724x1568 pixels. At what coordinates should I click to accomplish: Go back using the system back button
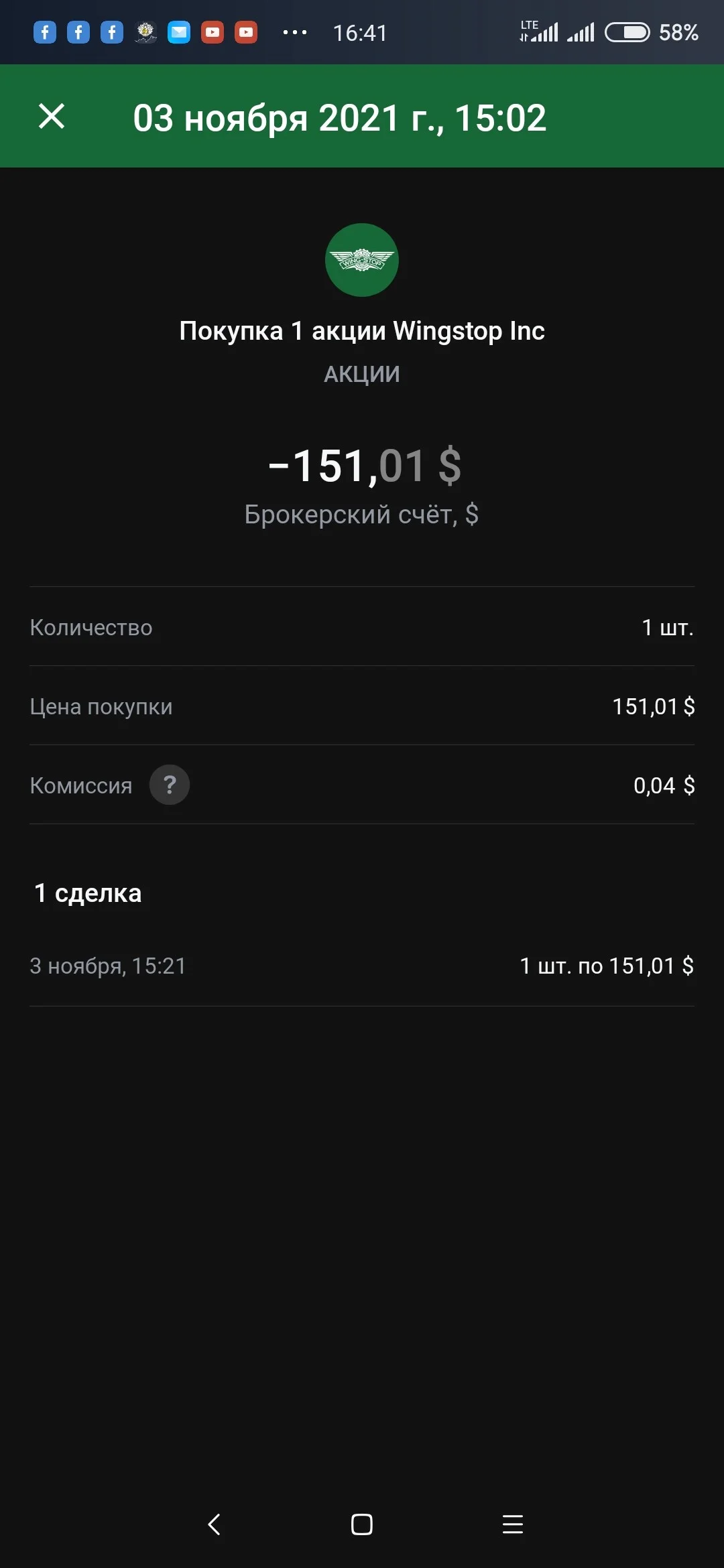pos(215,1524)
